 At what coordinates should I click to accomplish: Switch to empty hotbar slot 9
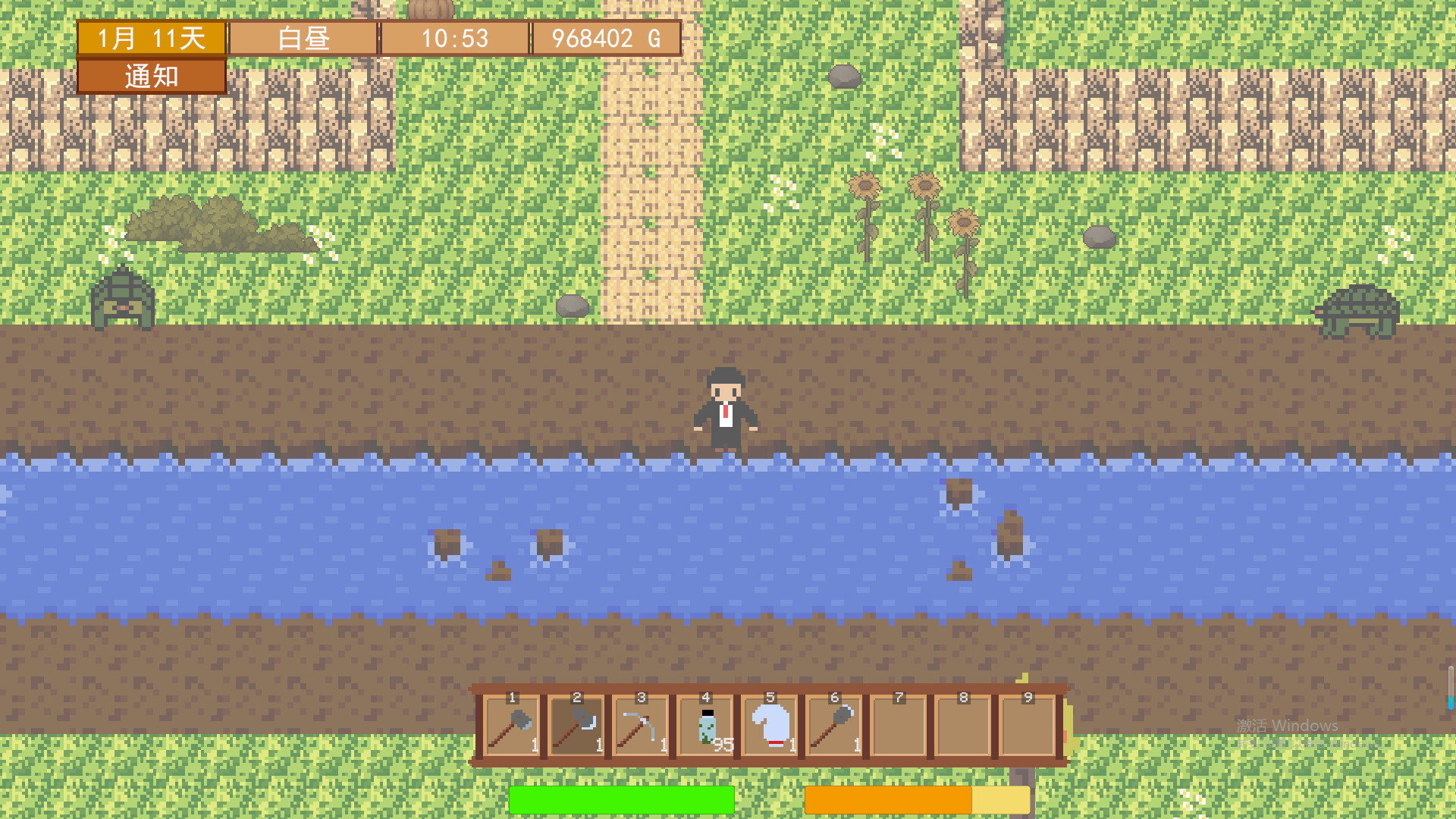(1028, 726)
